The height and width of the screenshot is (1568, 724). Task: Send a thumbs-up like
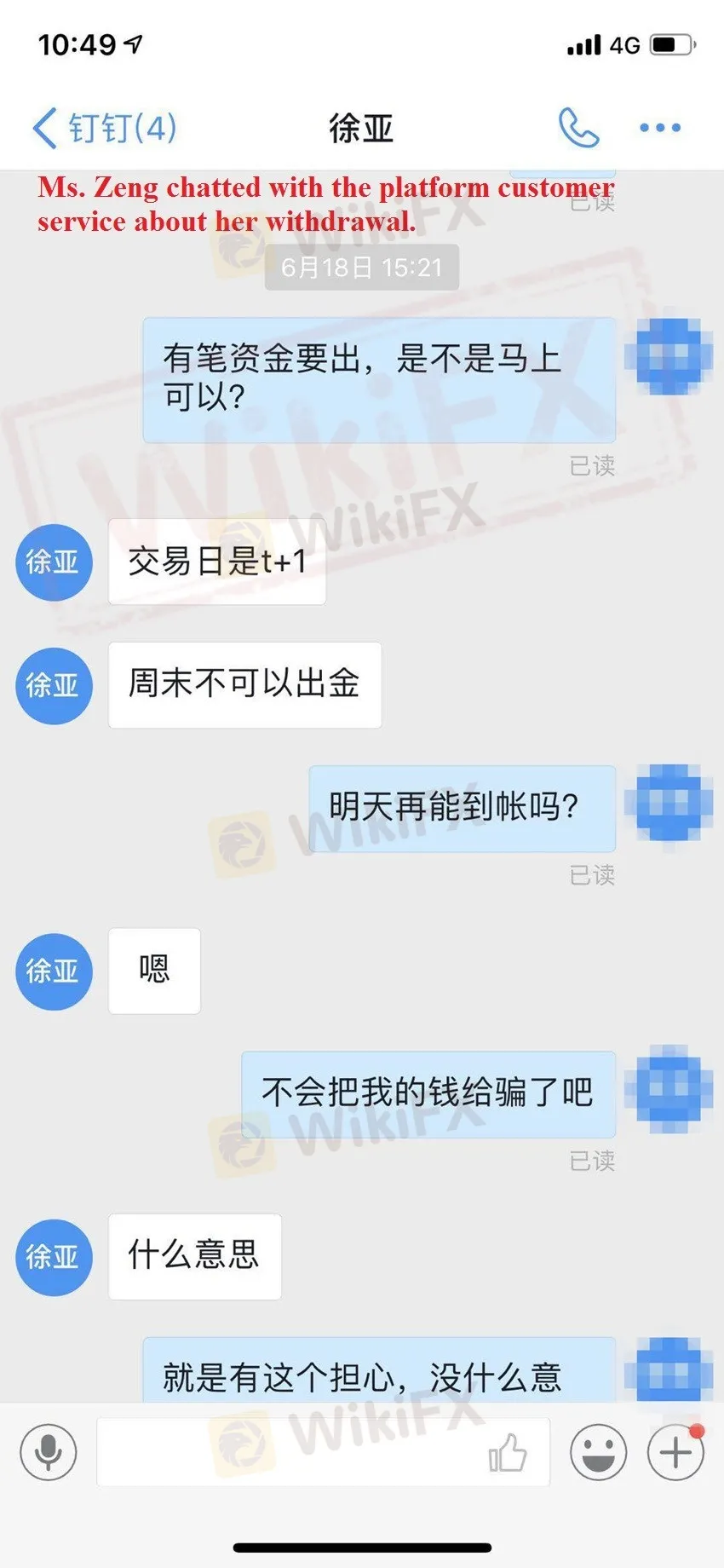click(x=508, y=1452)
